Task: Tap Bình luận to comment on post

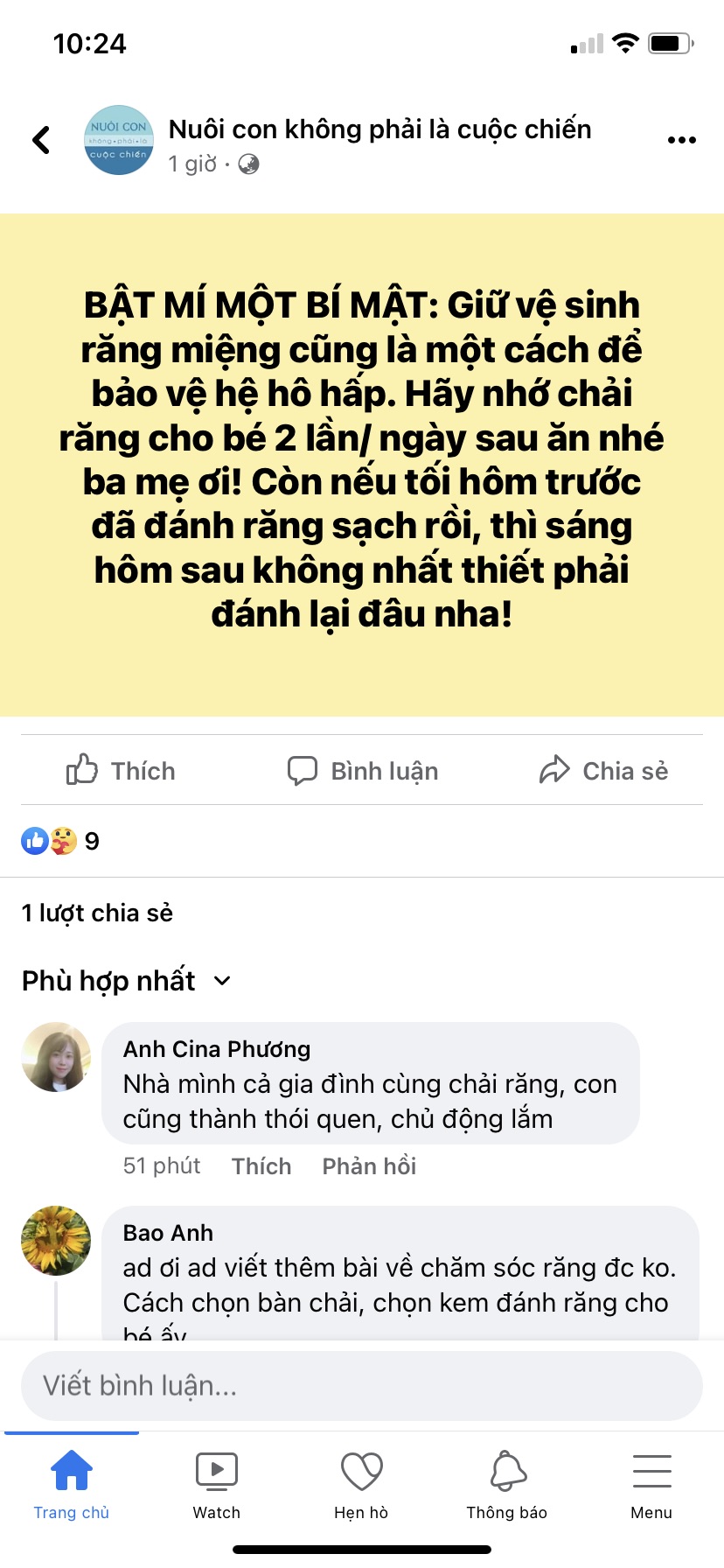Action: click(x=363, y=771)
